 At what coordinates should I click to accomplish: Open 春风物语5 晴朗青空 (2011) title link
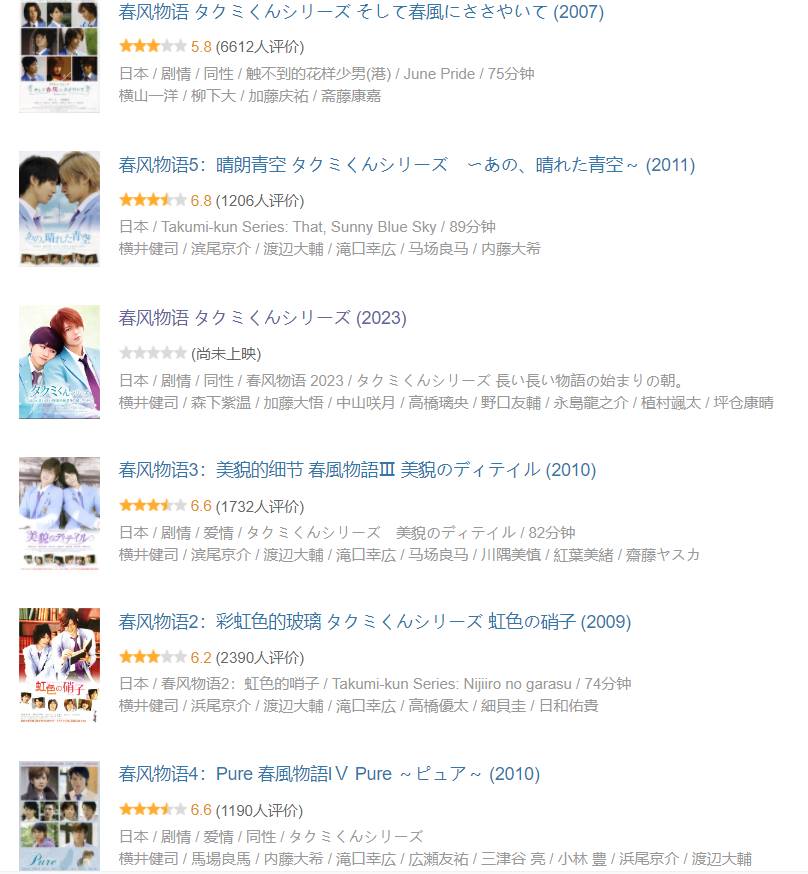pyautogui.click(x=406, y=165)
